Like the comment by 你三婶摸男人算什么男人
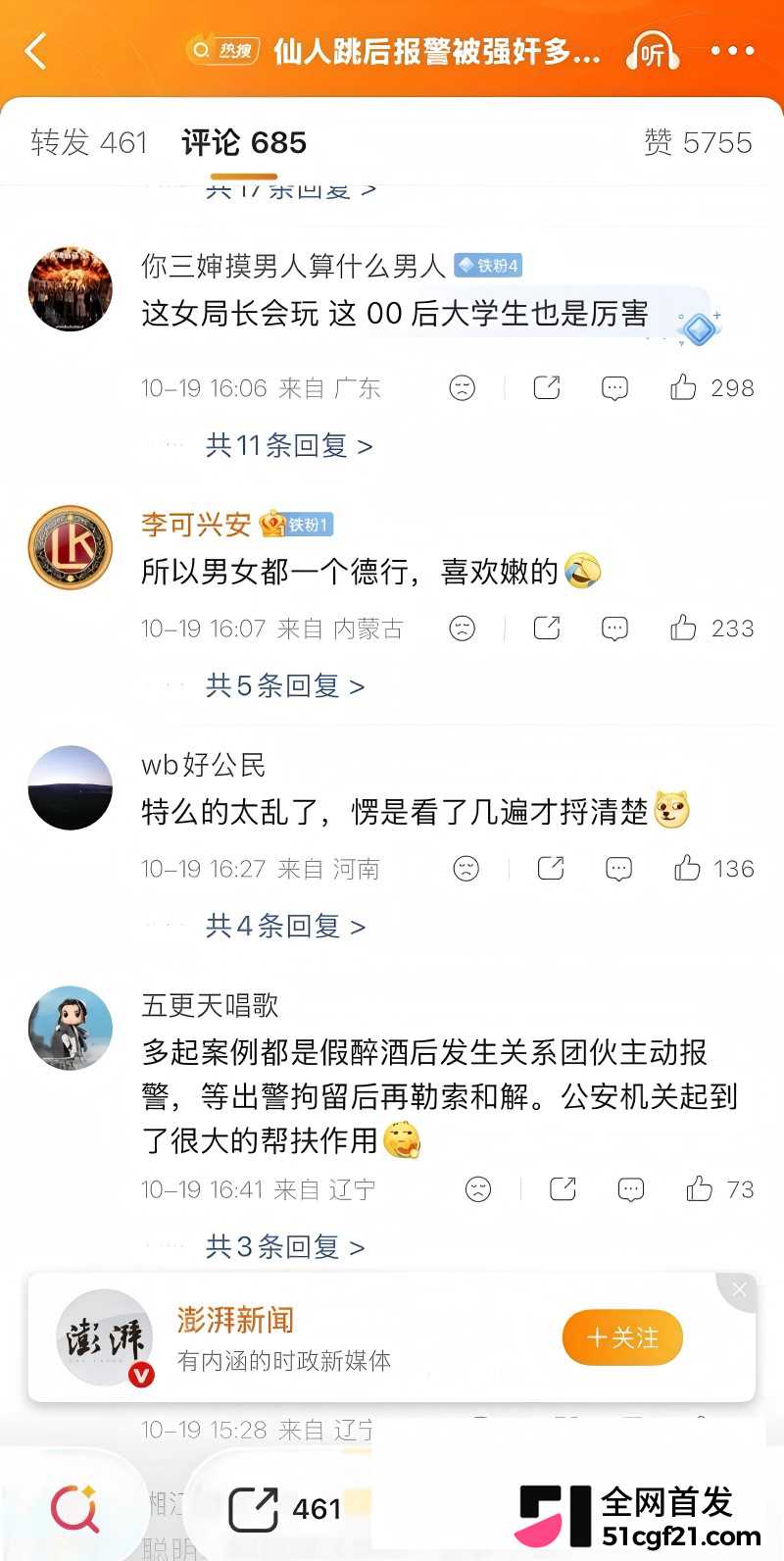Screen dimensions: 784x1561 pos(712,388)
